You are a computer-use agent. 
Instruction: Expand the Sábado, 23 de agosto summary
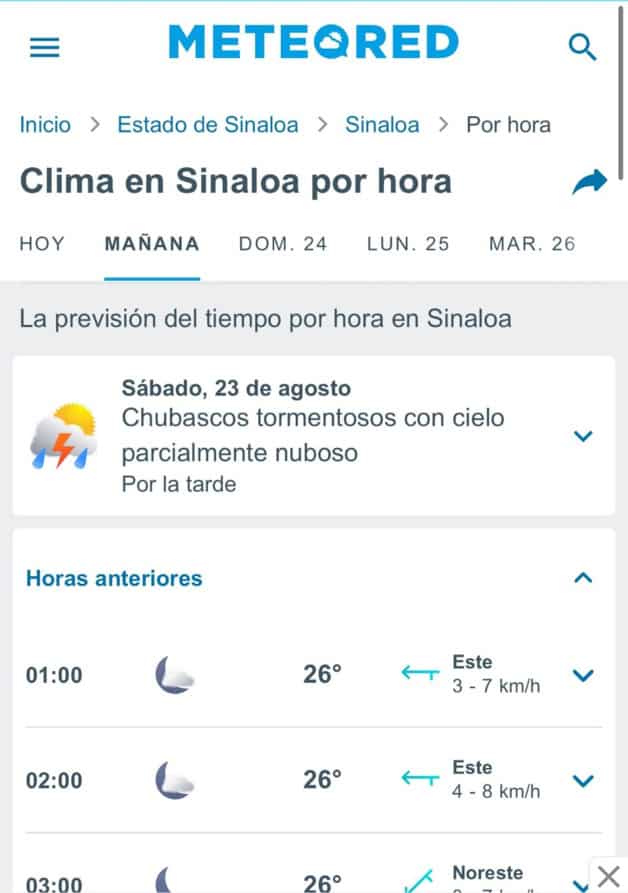click(x=584, y=436)
